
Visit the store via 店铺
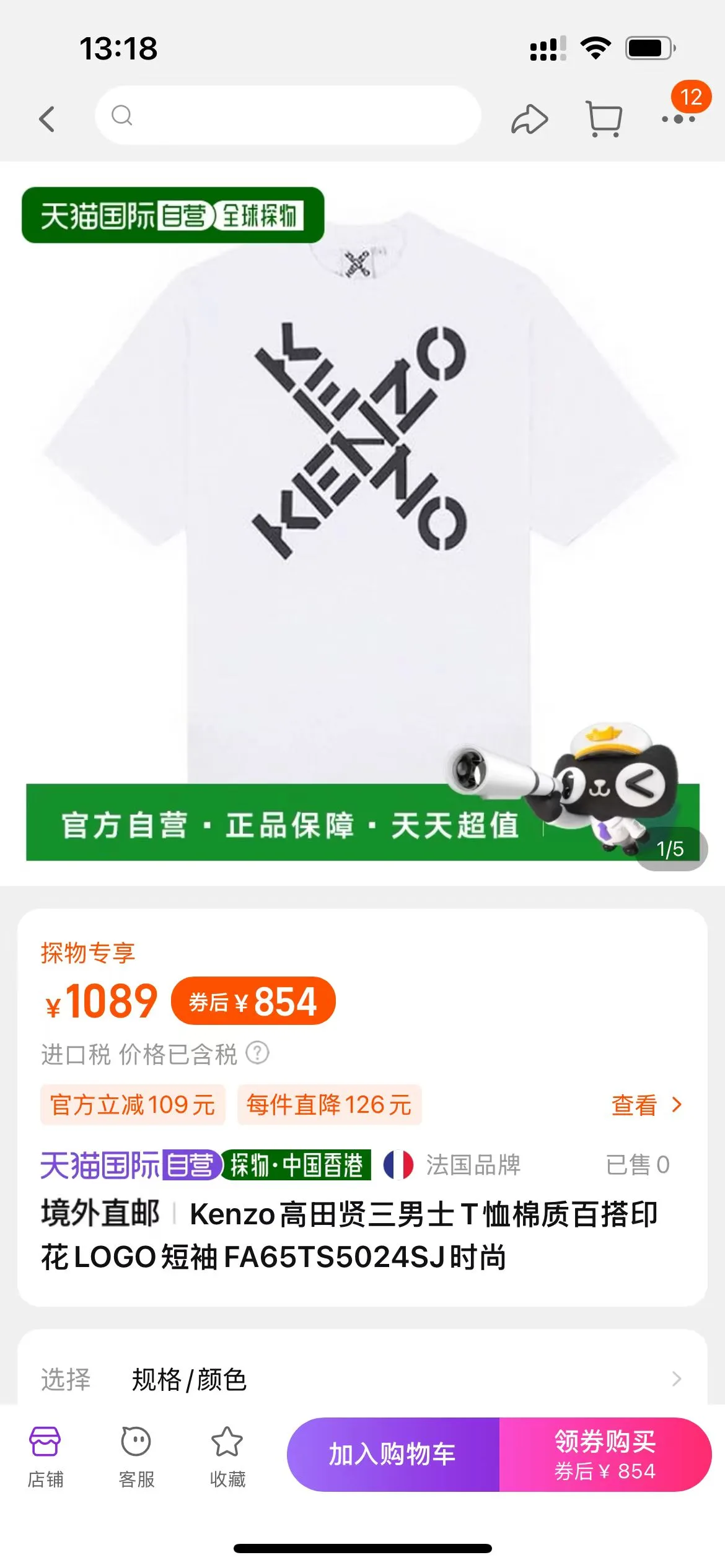(45, 1455)
